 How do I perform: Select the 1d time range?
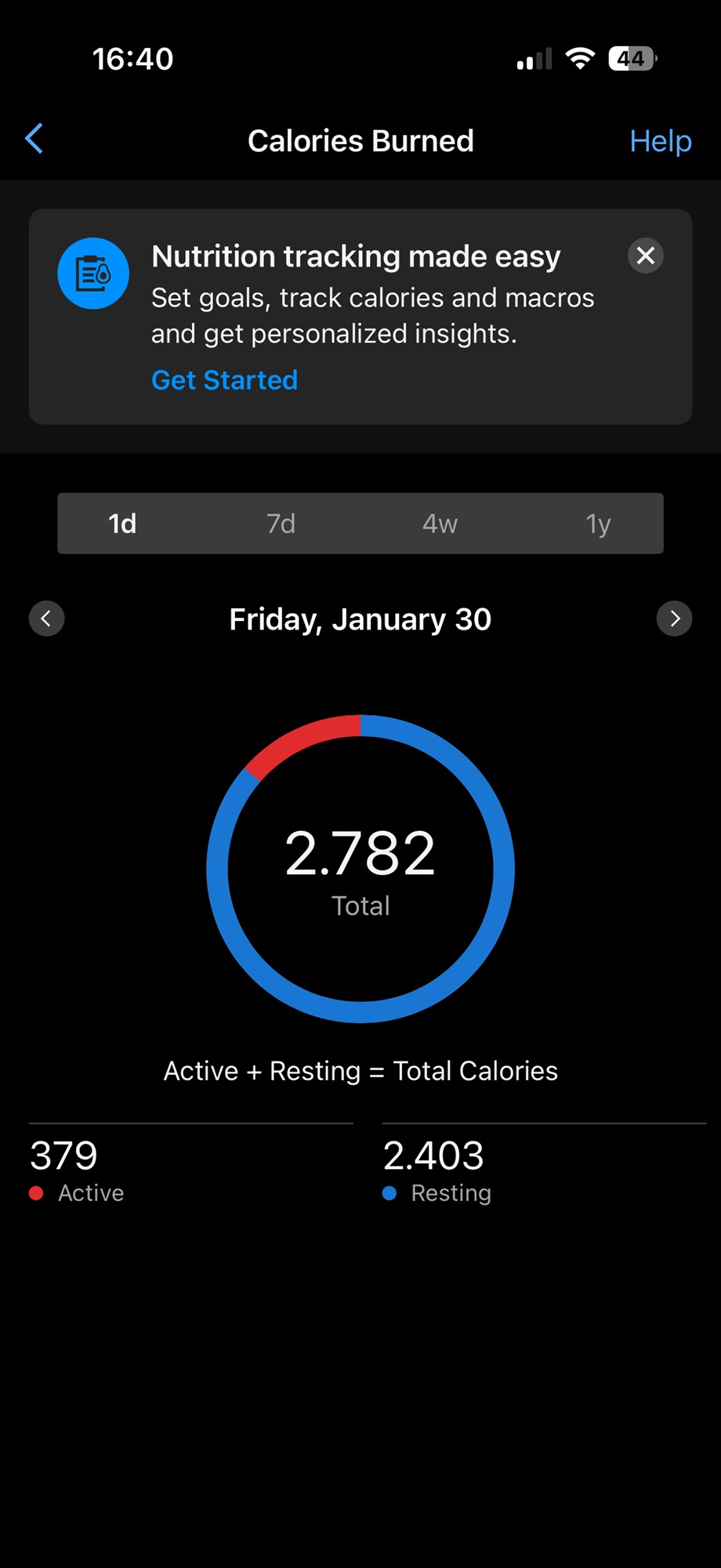[x=122, y=524]
